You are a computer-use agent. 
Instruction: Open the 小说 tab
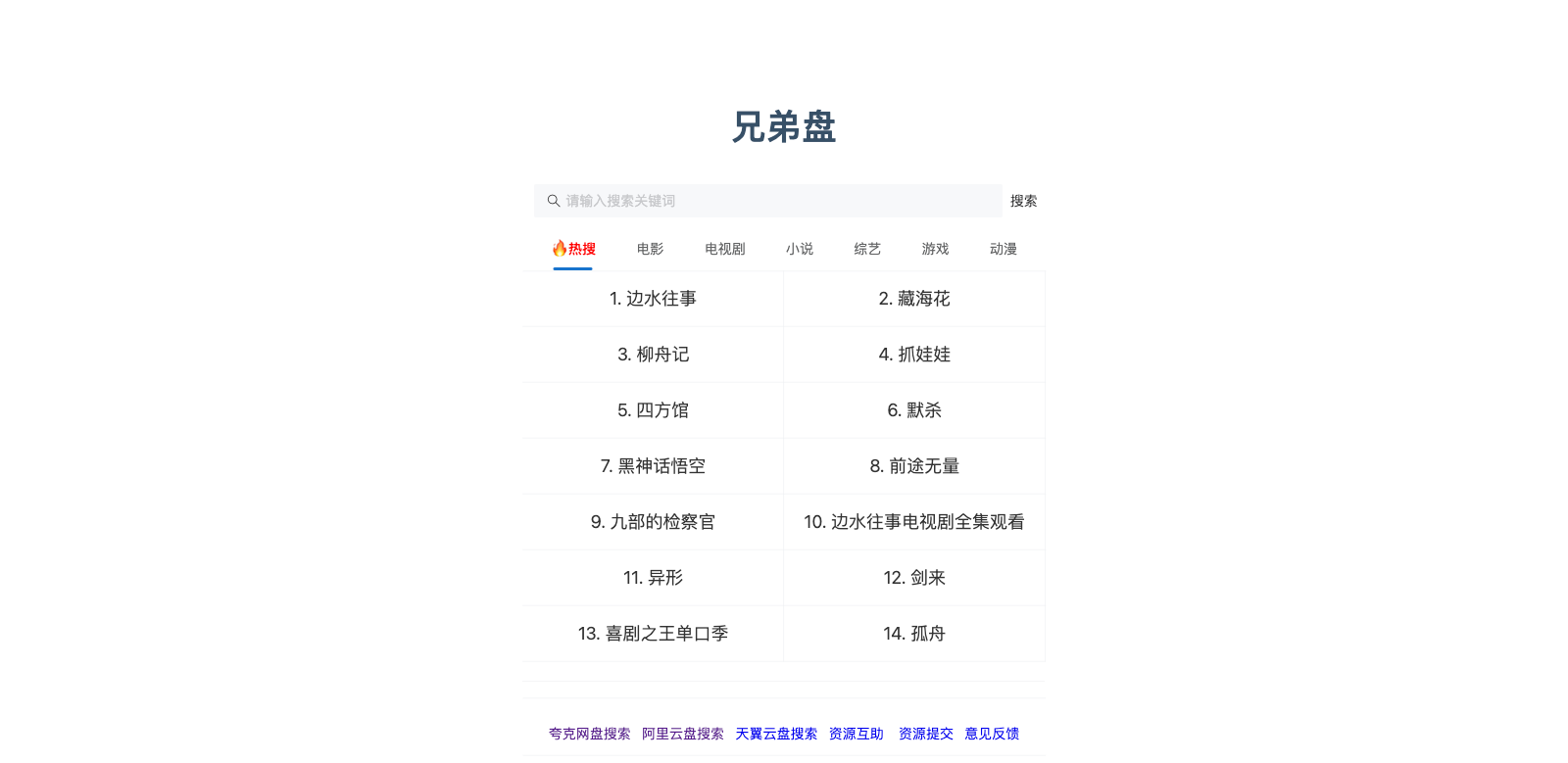click(x=799, y=249)
